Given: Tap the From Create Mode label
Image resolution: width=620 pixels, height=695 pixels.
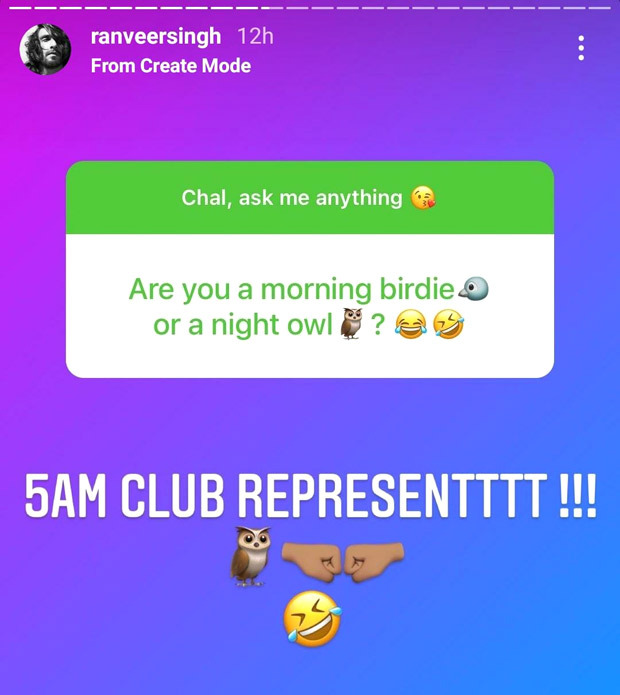Looking at the screenshot, I should click(170, 66).
